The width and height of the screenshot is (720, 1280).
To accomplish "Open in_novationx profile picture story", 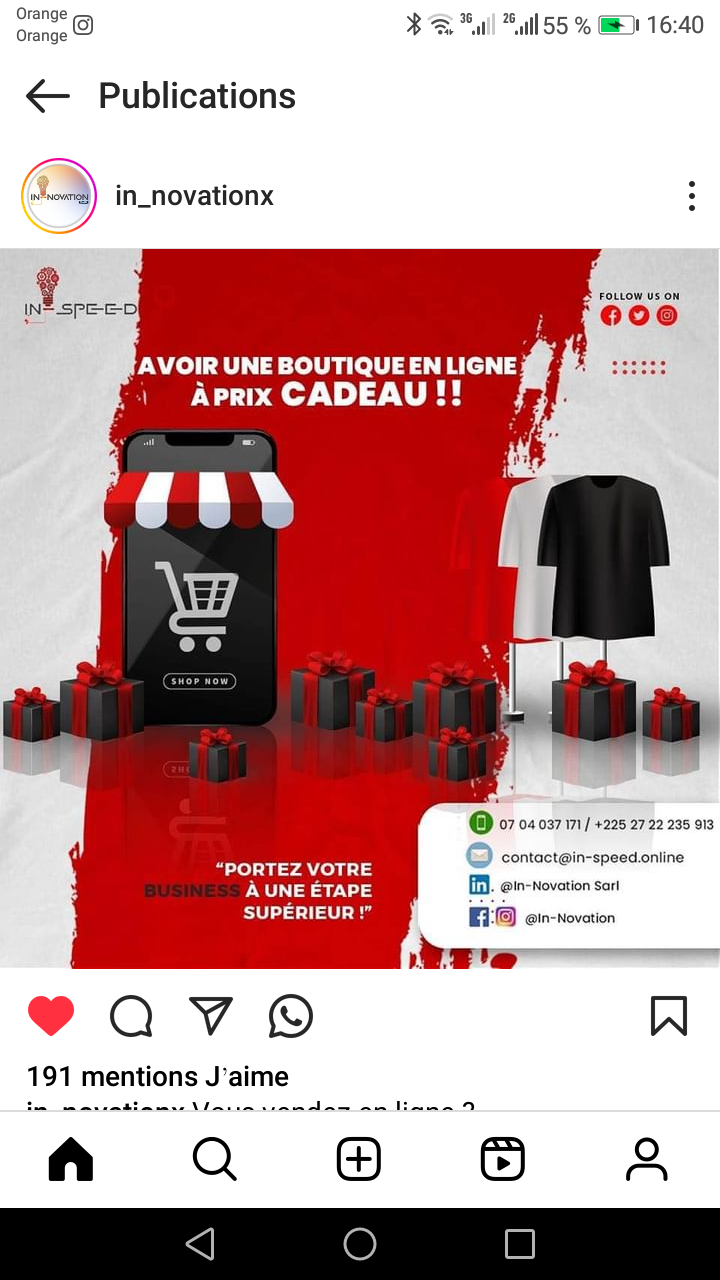I will pos(59,196).
